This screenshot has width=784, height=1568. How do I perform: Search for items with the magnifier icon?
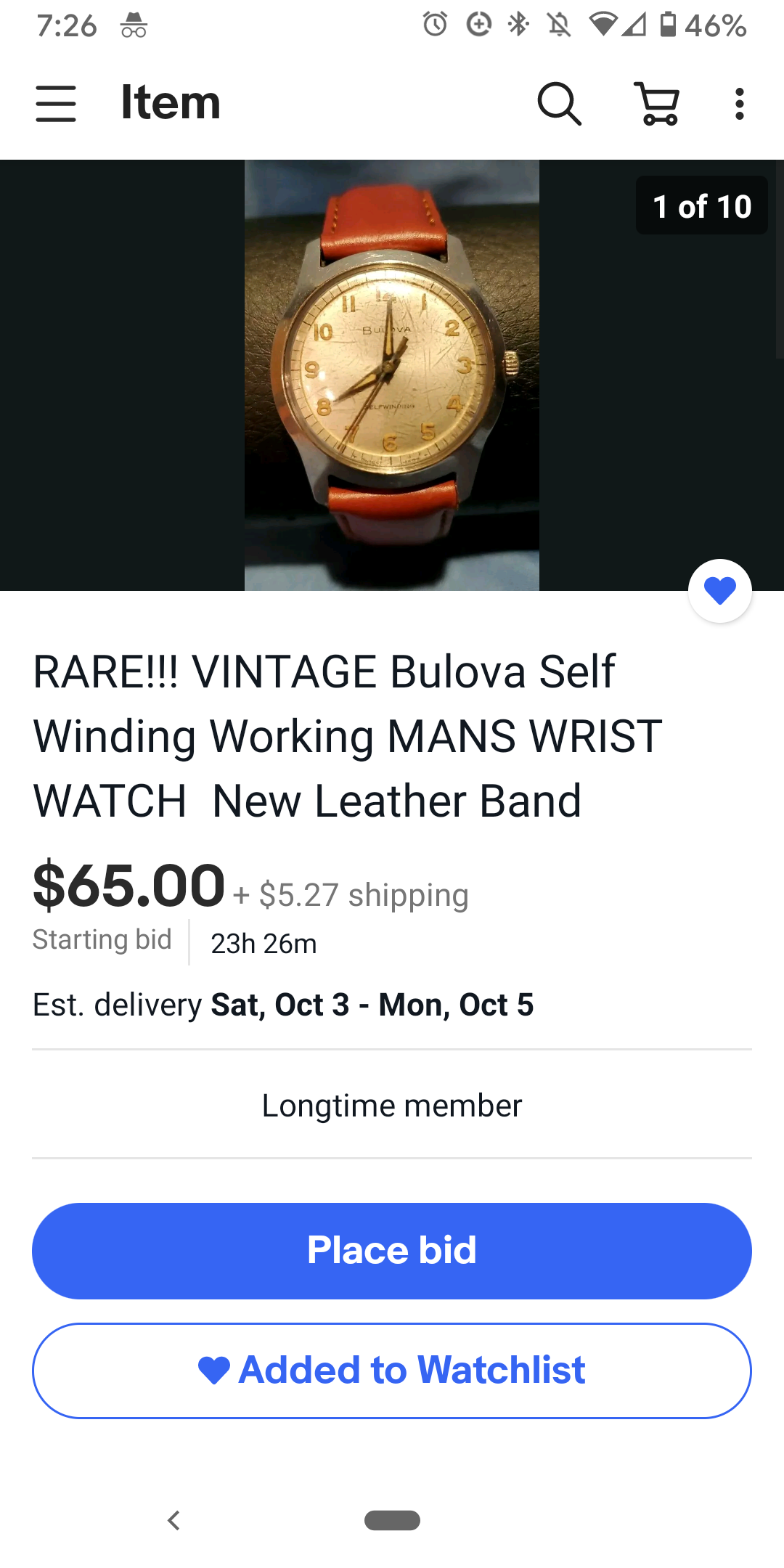(559, 104)
